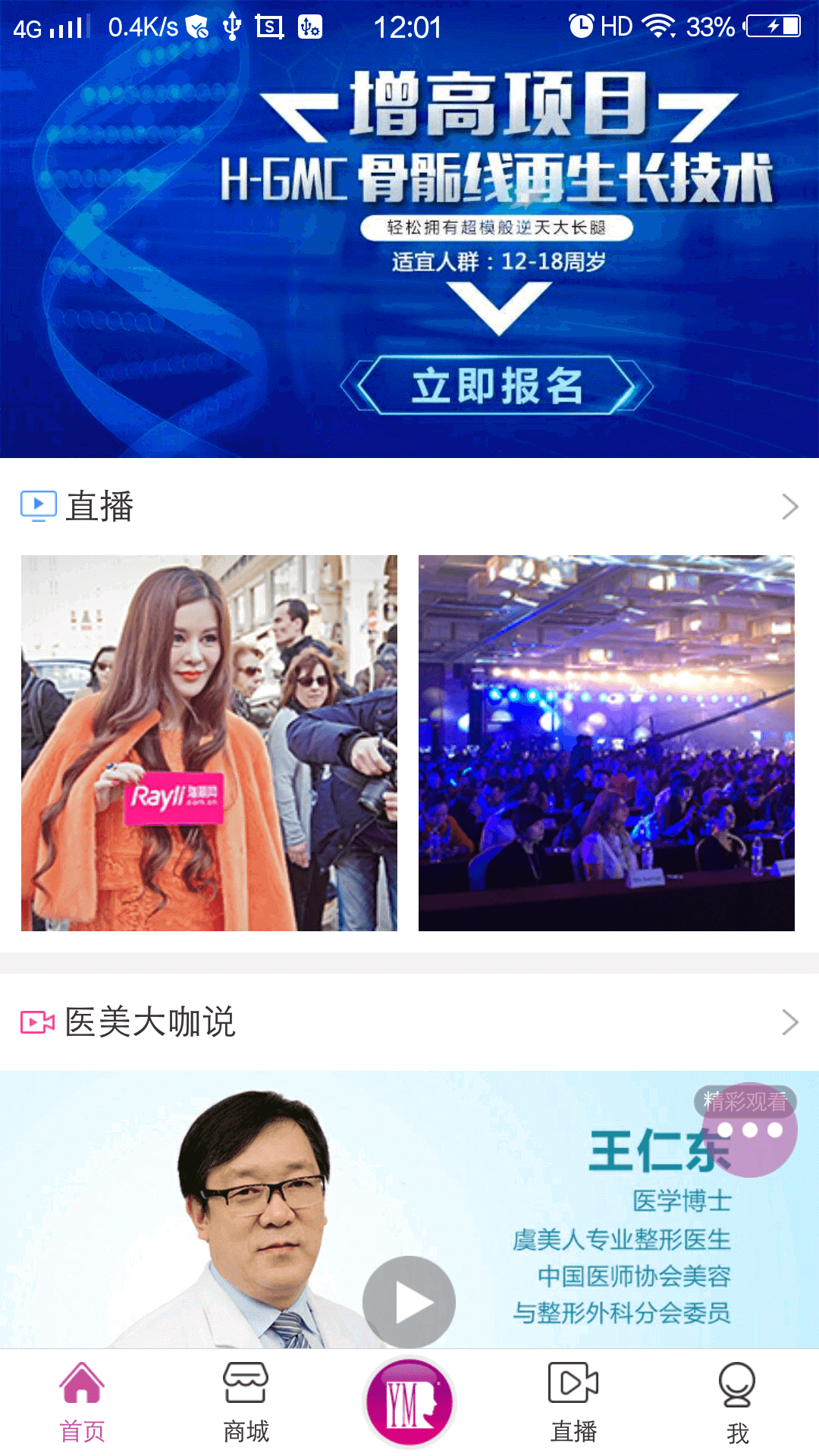Open the live stream with woman in orange

coord(209,743)
